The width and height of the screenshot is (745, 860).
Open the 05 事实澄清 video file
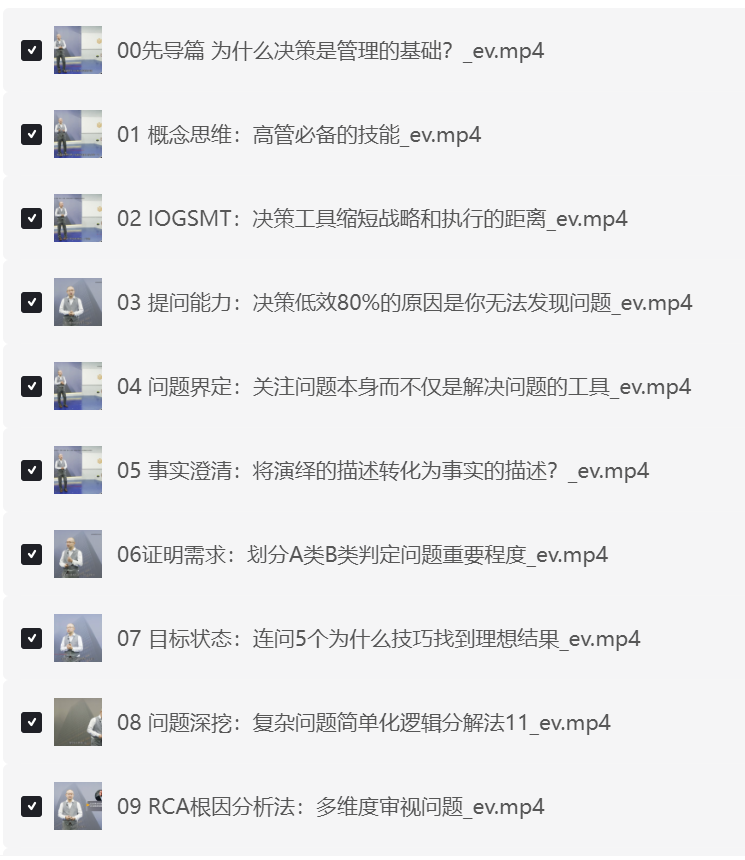pos(382,471)
